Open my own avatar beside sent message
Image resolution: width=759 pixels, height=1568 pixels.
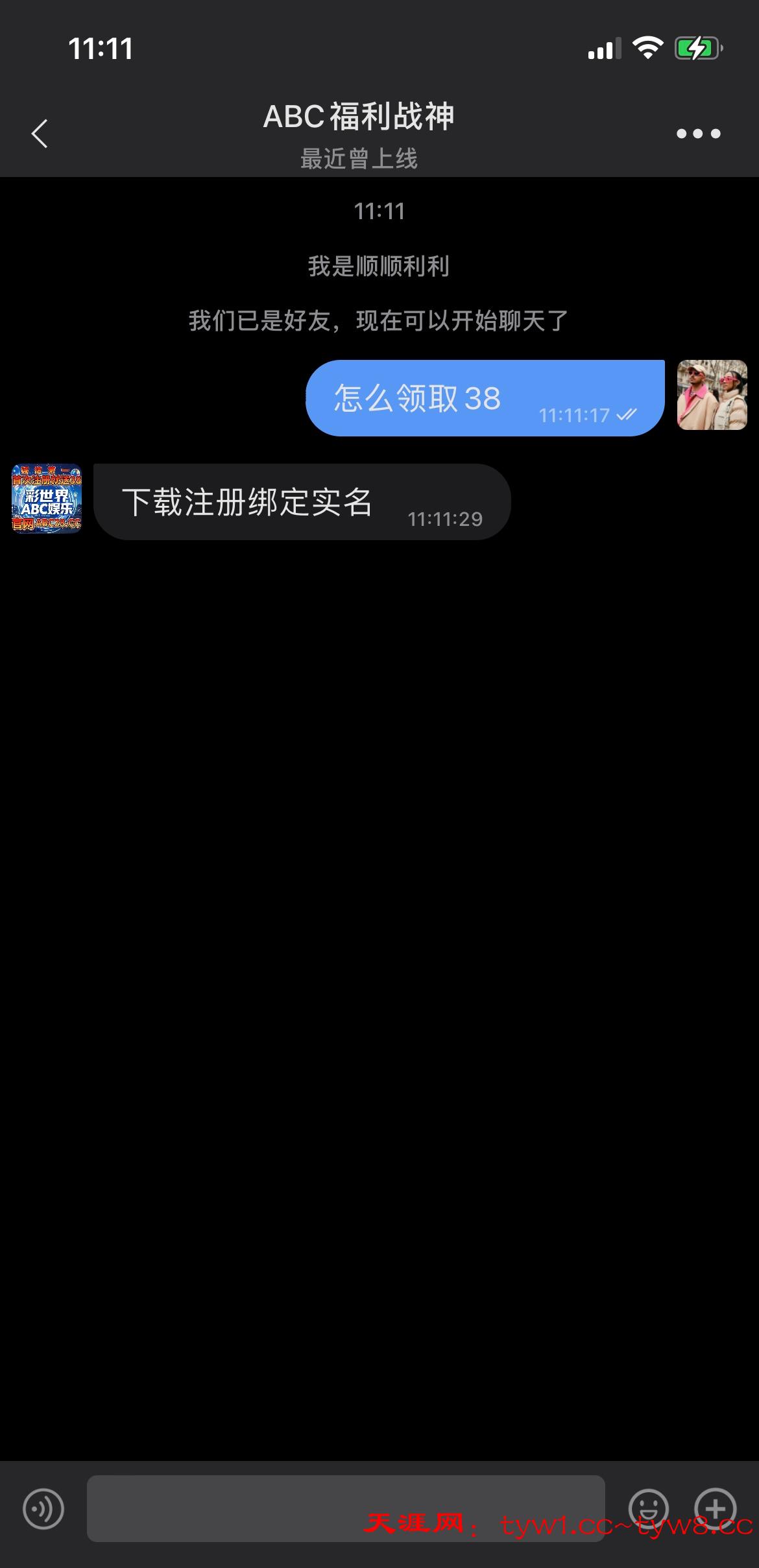click(x=712, y=395)
